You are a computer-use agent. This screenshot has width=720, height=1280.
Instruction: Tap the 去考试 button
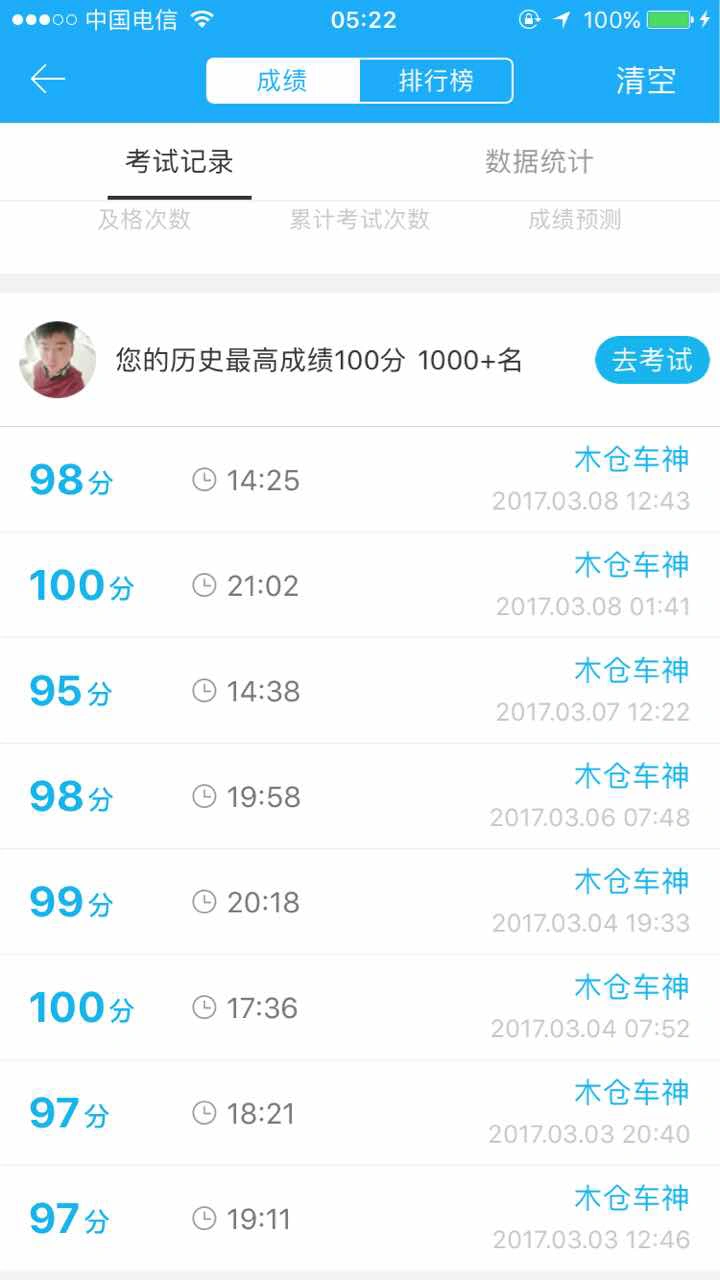[652, 360]
